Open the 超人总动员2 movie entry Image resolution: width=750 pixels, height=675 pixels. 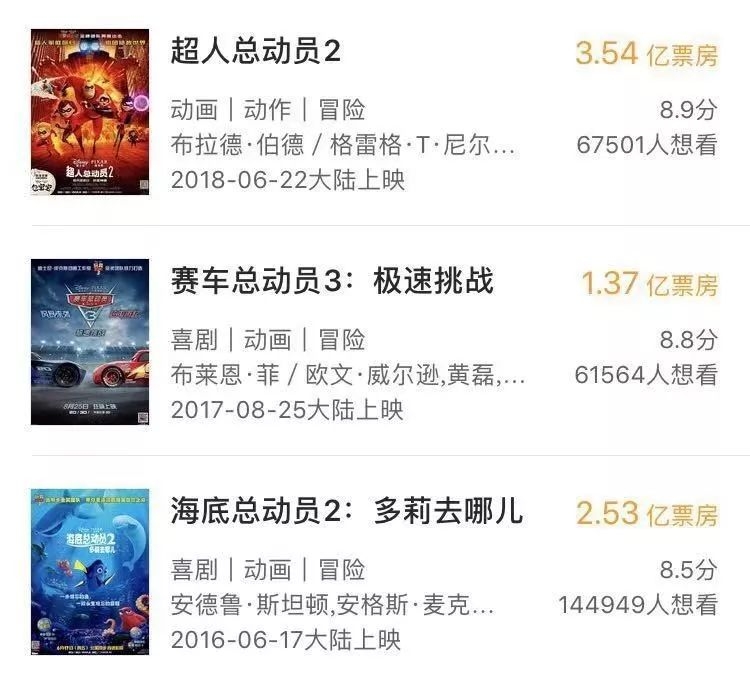click(x=256, y=52)
